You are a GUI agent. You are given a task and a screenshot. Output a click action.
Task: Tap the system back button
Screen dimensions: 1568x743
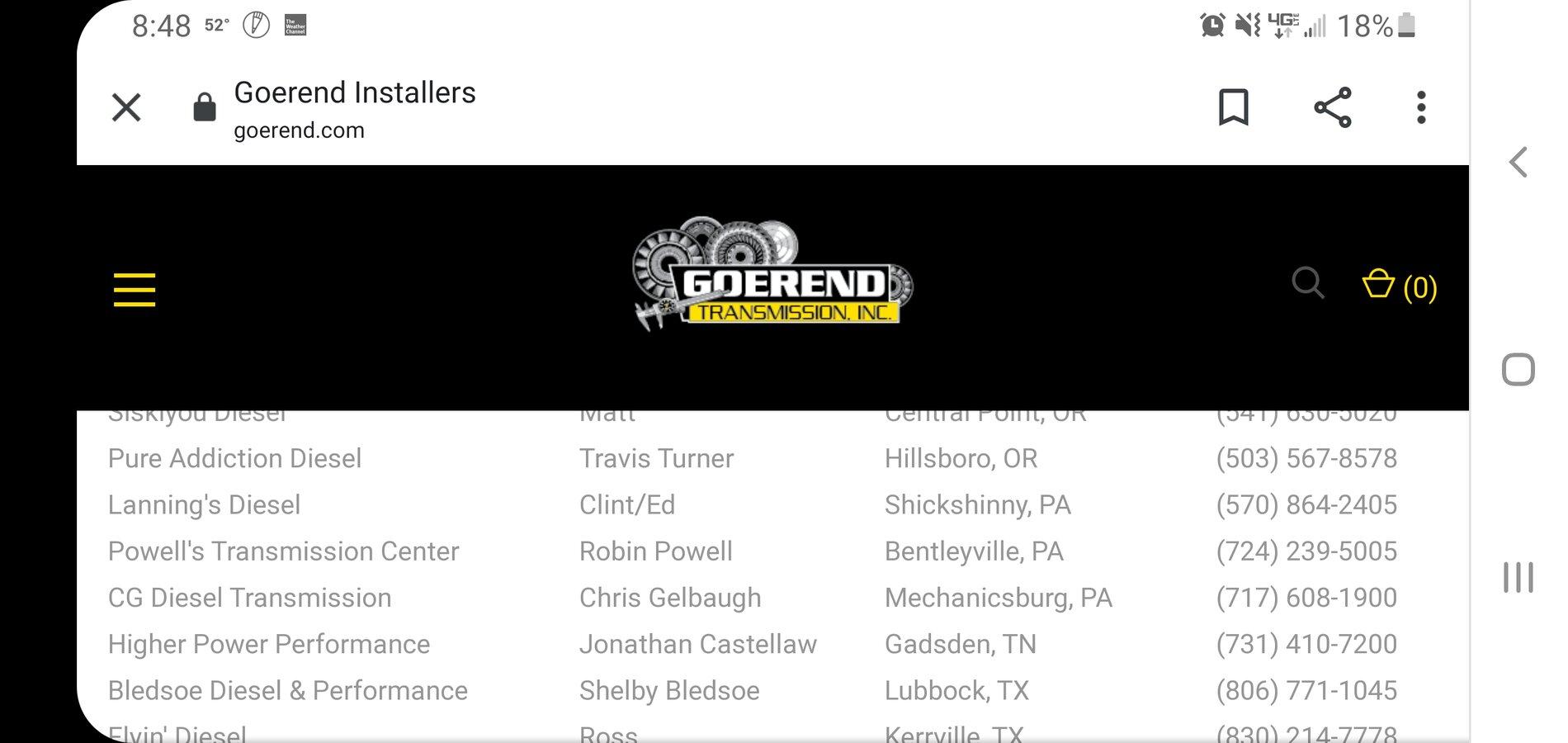click(1518, 162)
